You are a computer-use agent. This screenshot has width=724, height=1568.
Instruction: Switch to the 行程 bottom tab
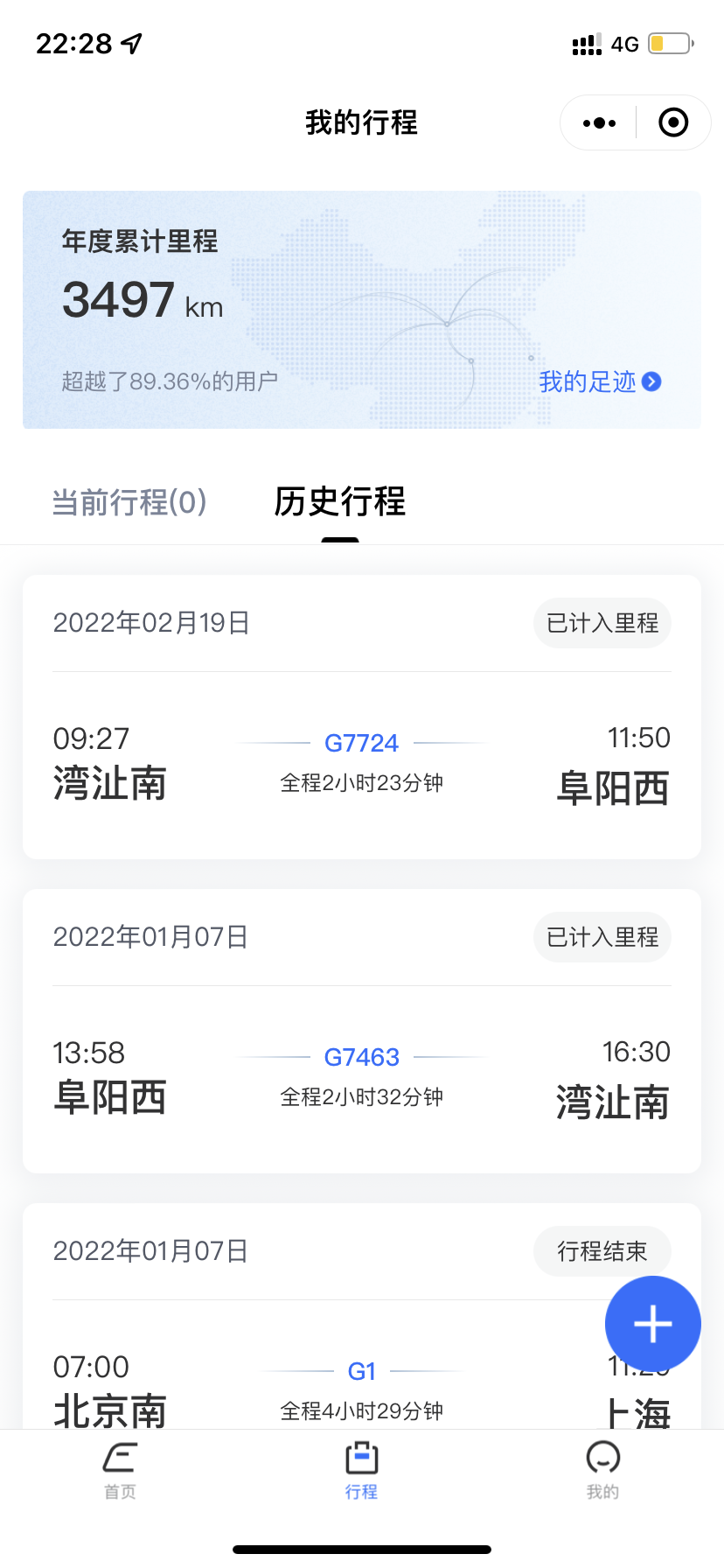tap(361, 1470)
